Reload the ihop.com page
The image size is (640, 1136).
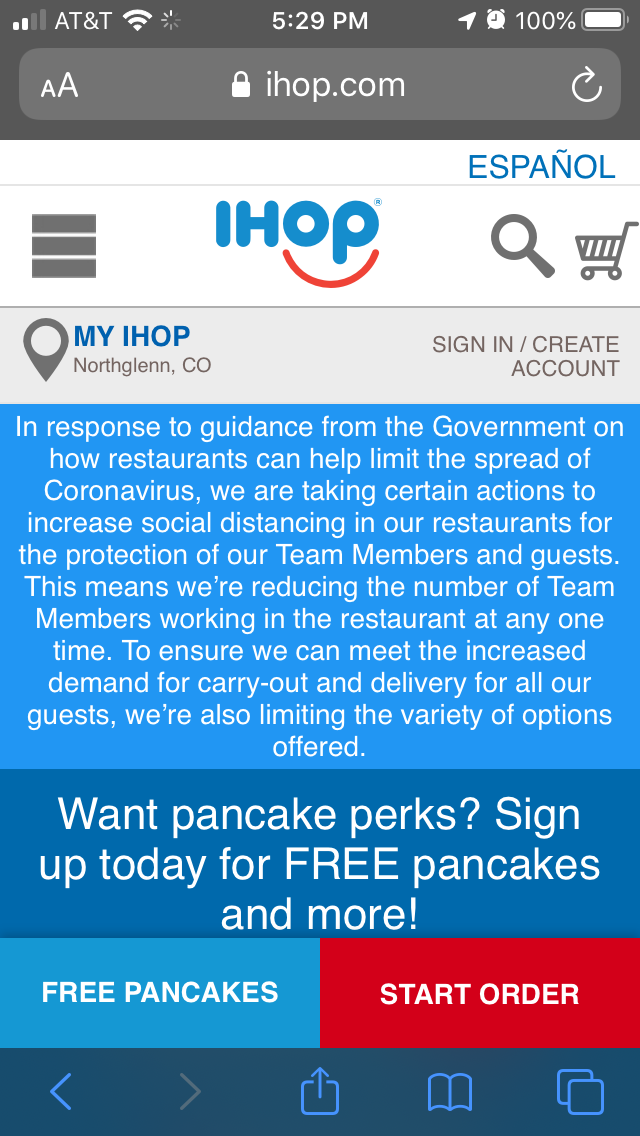pos(586,85)
